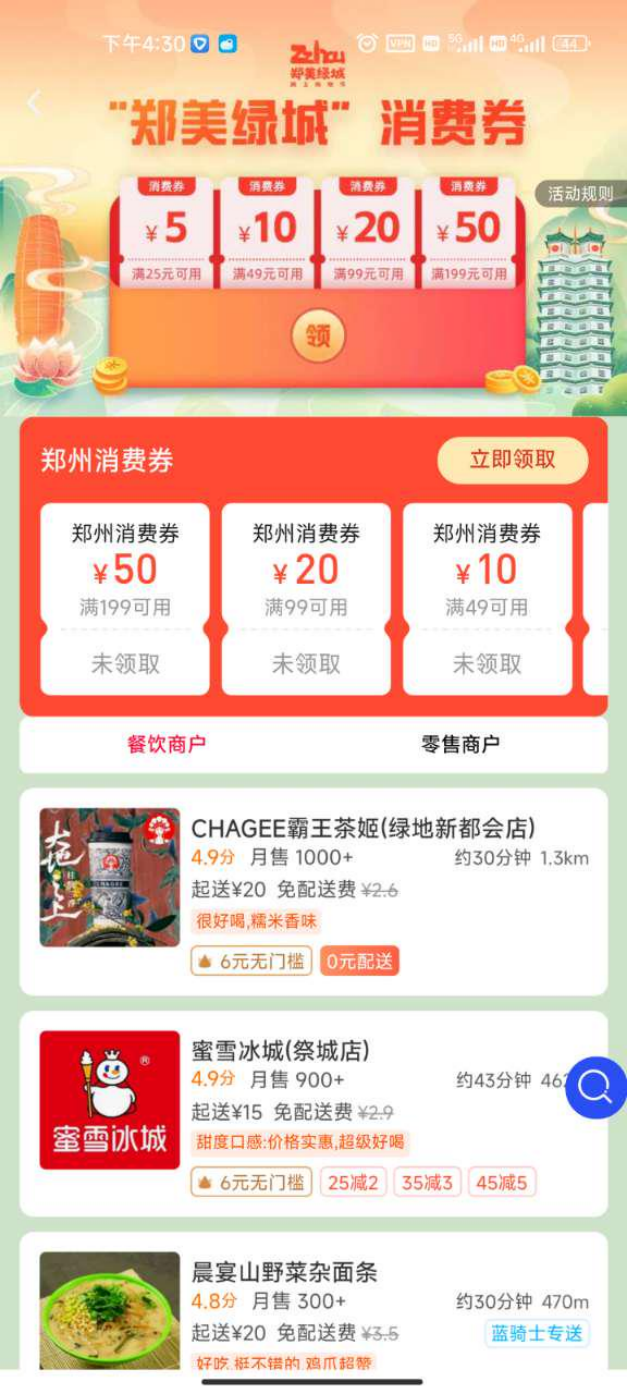Open 活动规则 activity rules
628x1394 pixels.
tap(581, 194)
